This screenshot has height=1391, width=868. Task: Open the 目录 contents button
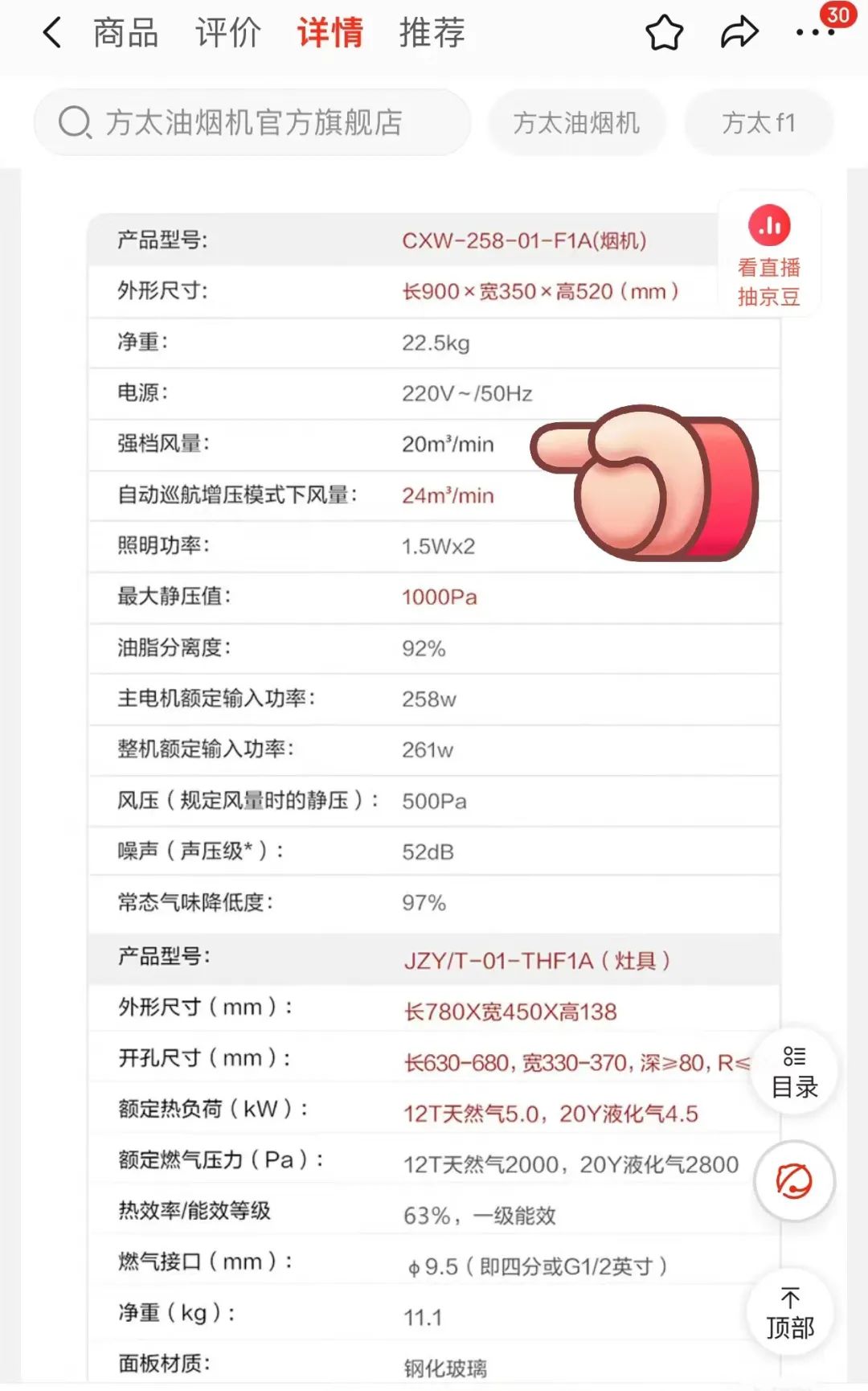point(795,1072)
